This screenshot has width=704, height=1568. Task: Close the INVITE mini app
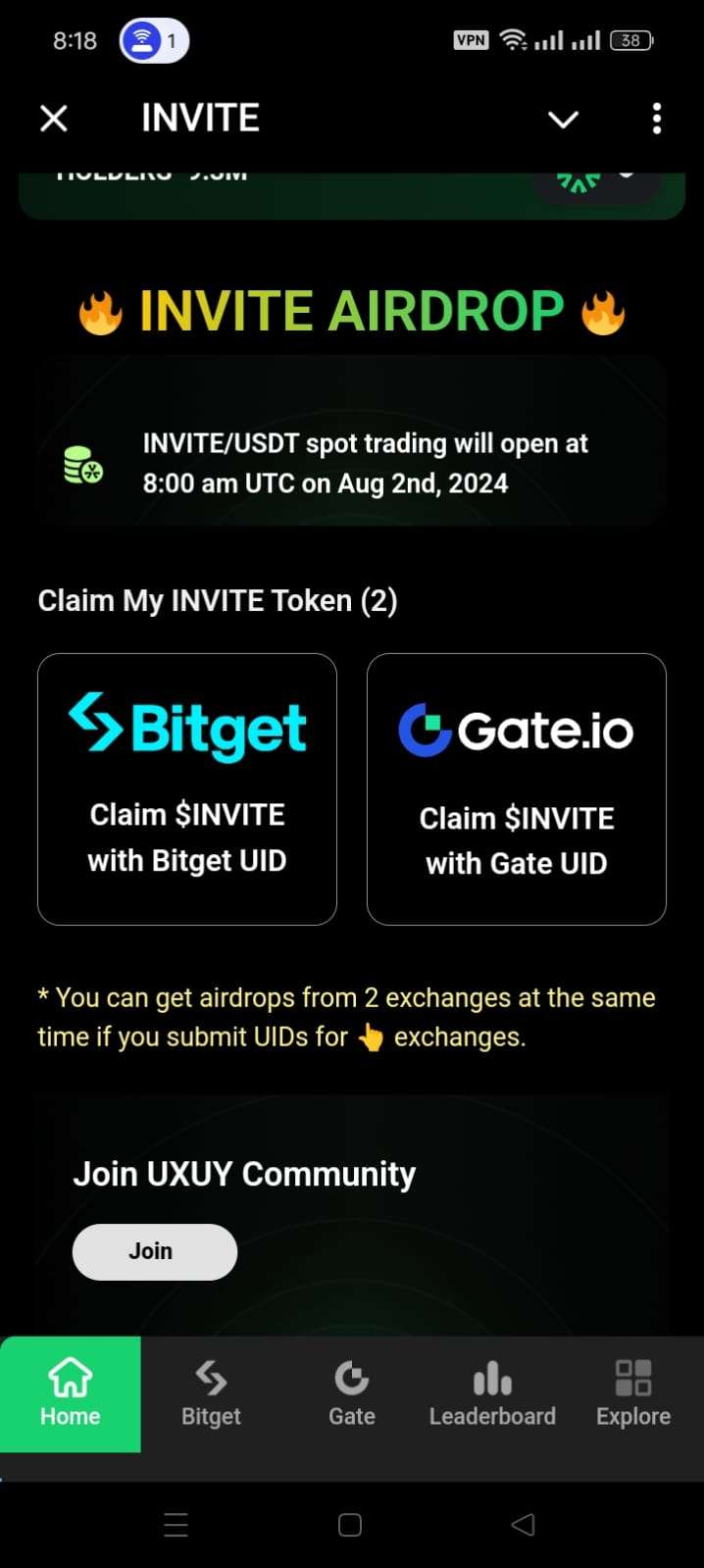point(54,119)
